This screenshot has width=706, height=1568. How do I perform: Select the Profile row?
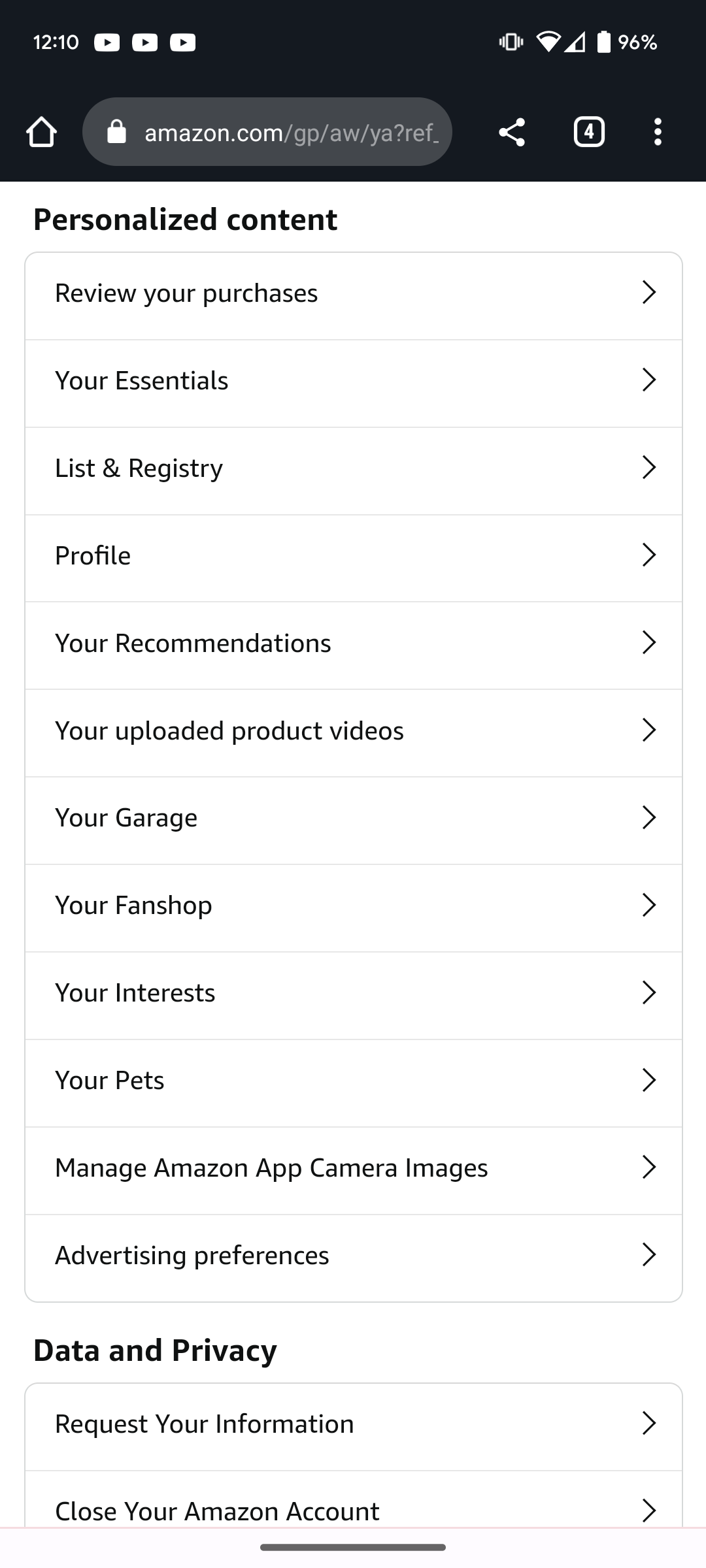(354, 559)
